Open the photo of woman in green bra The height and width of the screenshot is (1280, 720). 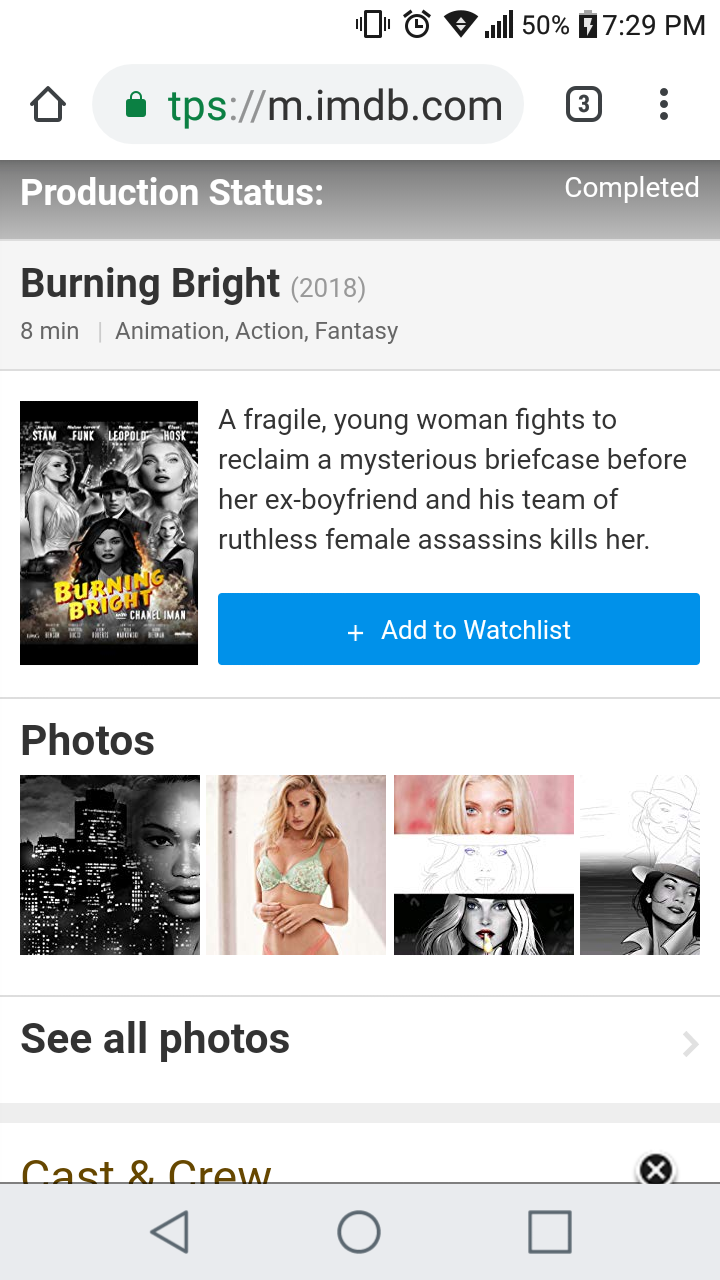click(296, 865)
